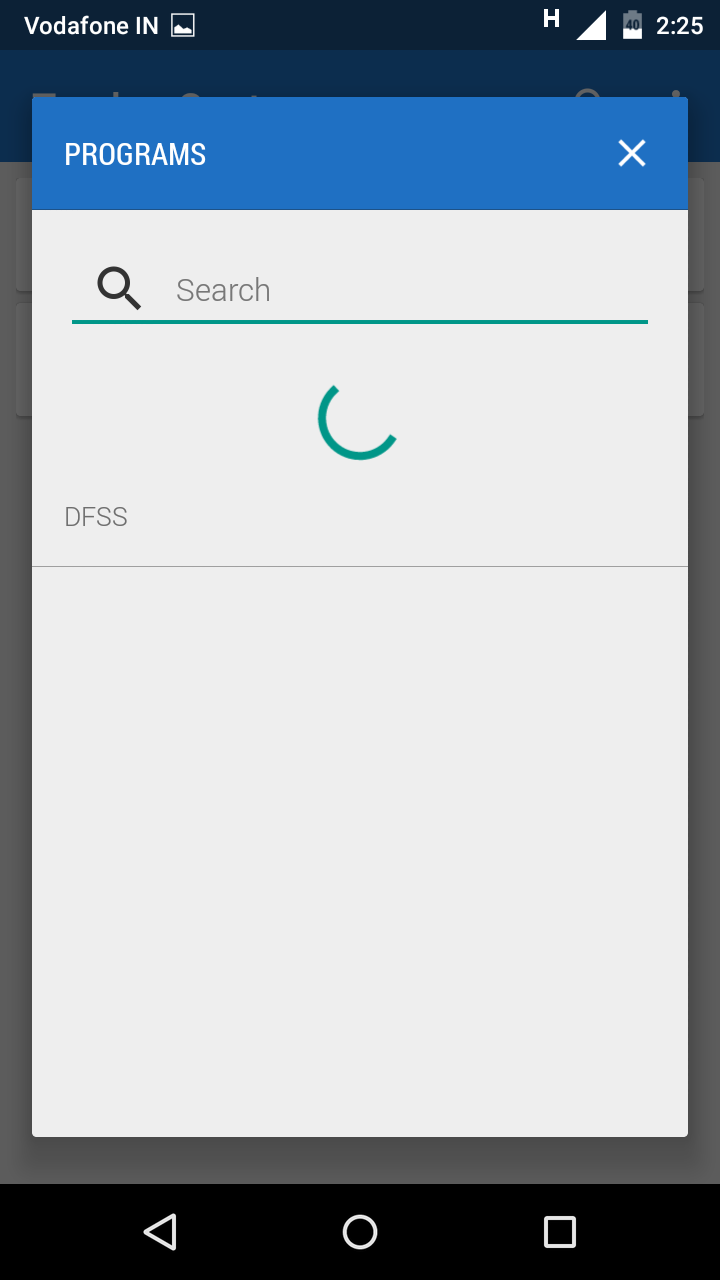Select the DFSS program

pos(97,517)
